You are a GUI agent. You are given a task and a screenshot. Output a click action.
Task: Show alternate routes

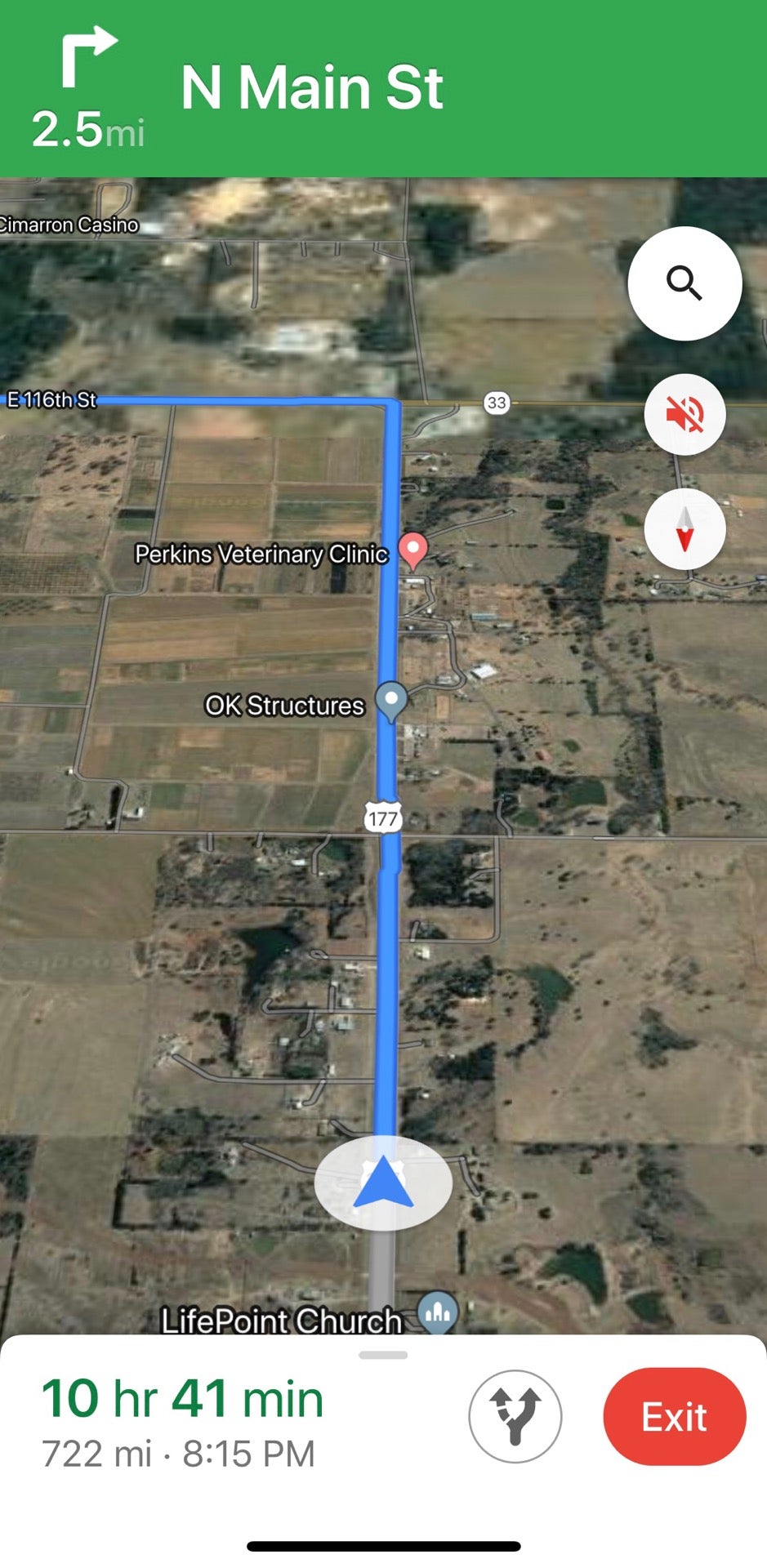click(x=515, y=1416)
